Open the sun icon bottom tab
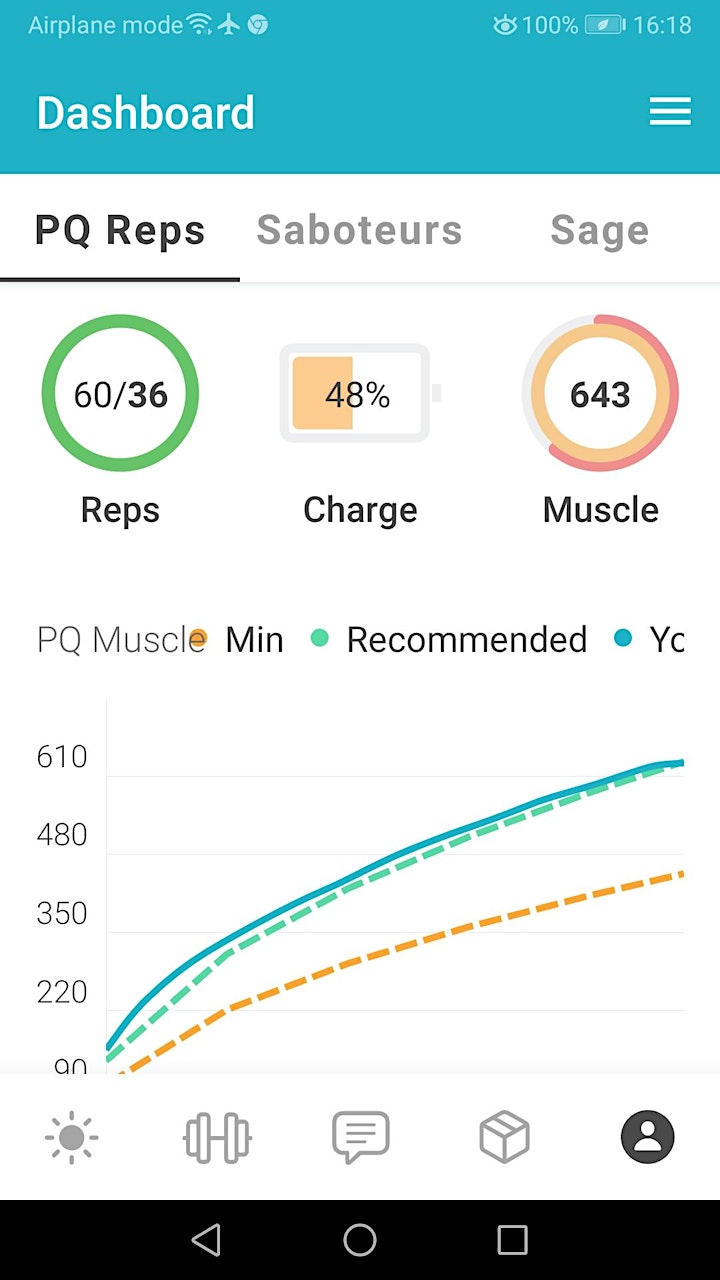Image resolution: width=720 pixels, height=1280 pixels. pyautogui.click(x=72, y=1137)
